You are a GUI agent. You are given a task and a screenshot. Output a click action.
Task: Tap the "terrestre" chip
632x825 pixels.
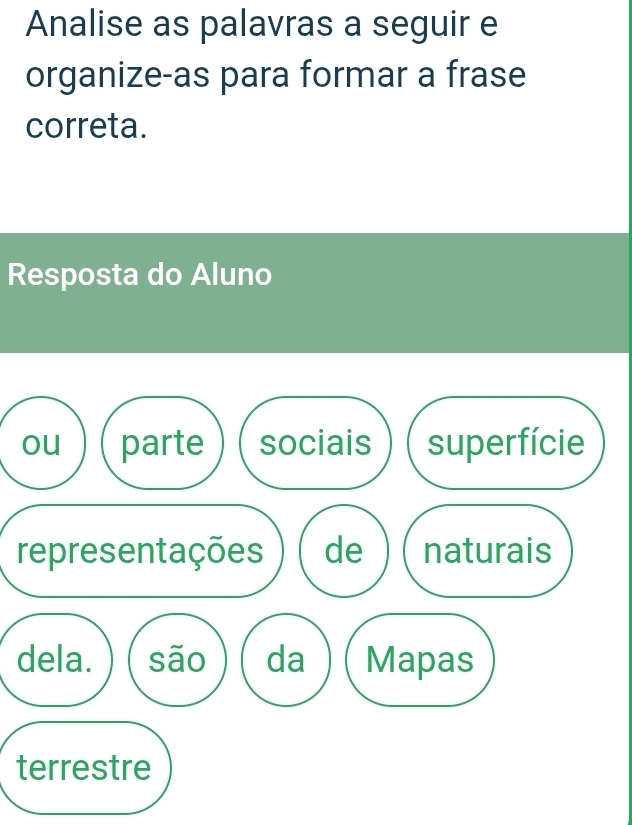pyautogui.click(x=84, y=768)
